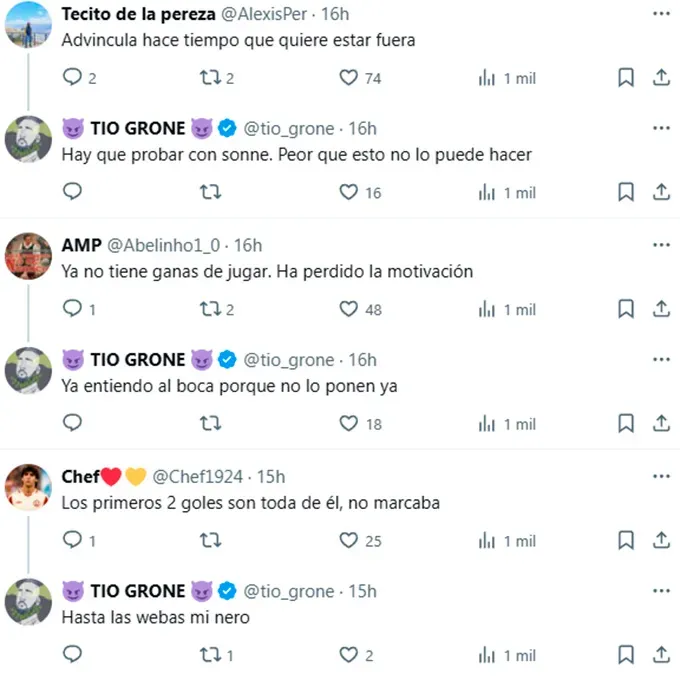Like the 'Hay que probar con sonne' reply
The image size is (680, 680).
pyautogui.click(x=348, y=192)
